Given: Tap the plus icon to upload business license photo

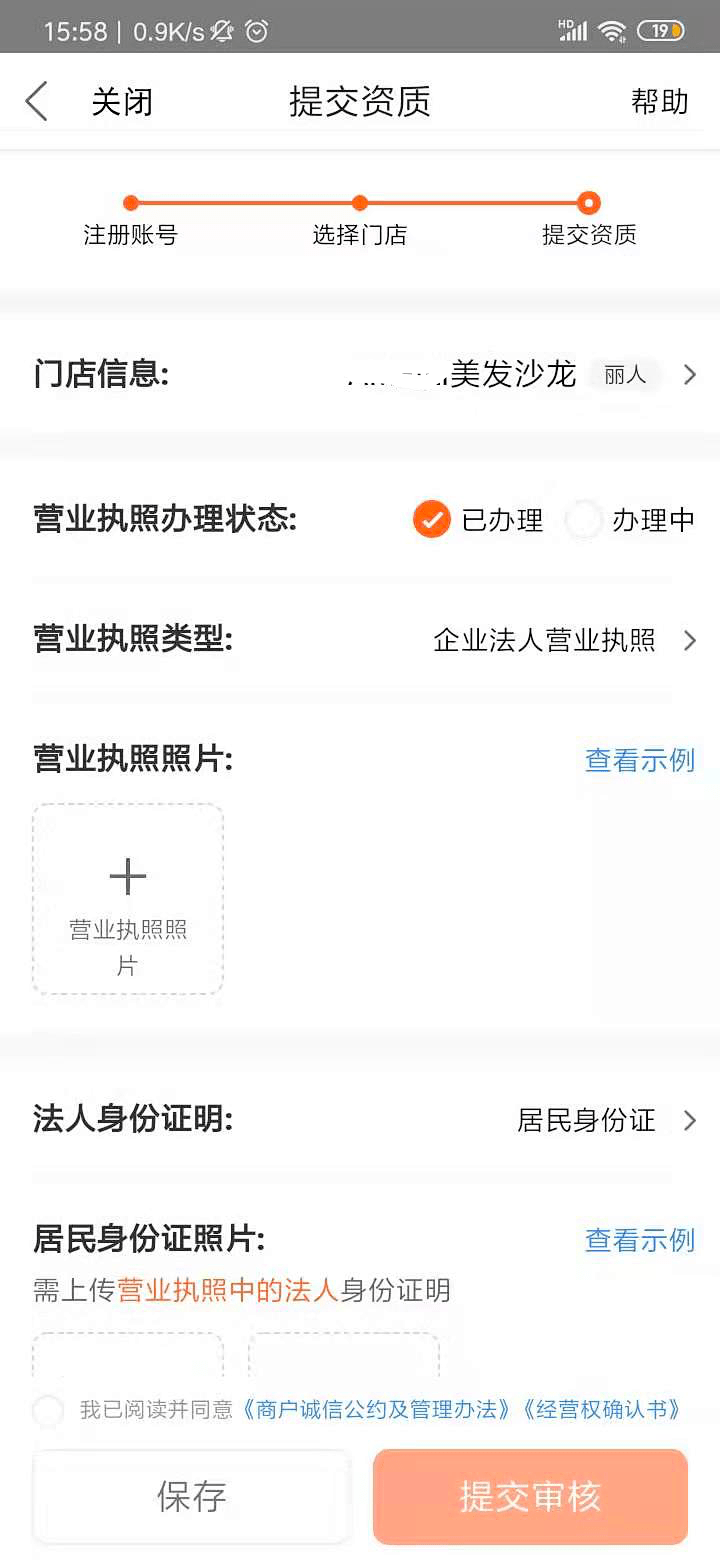Looking at the screenshot, I should coord(127,876).
